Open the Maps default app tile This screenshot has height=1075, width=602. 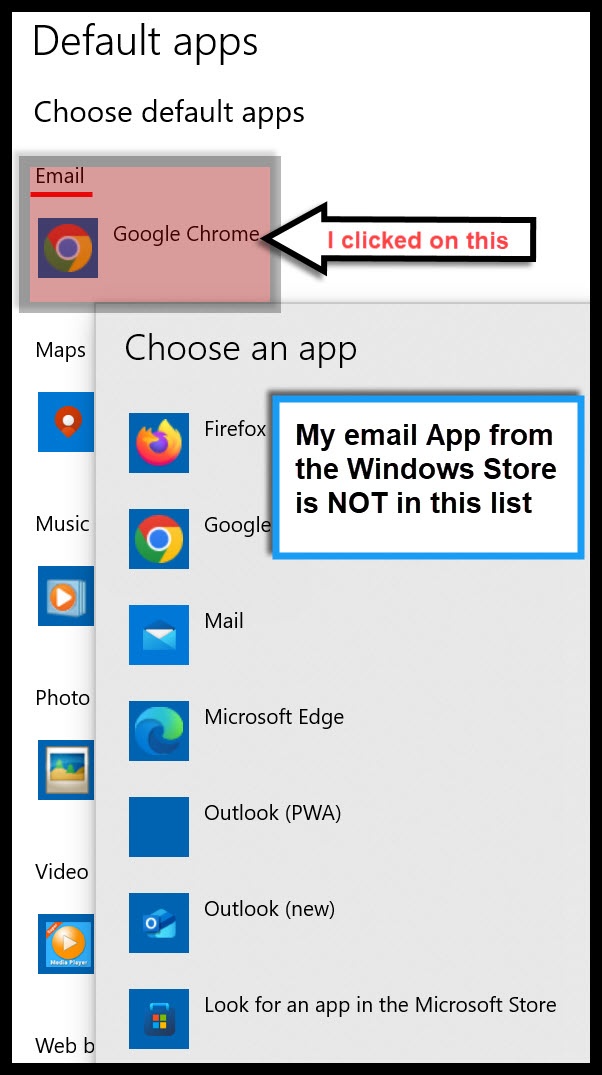click(x=66, y=421)
